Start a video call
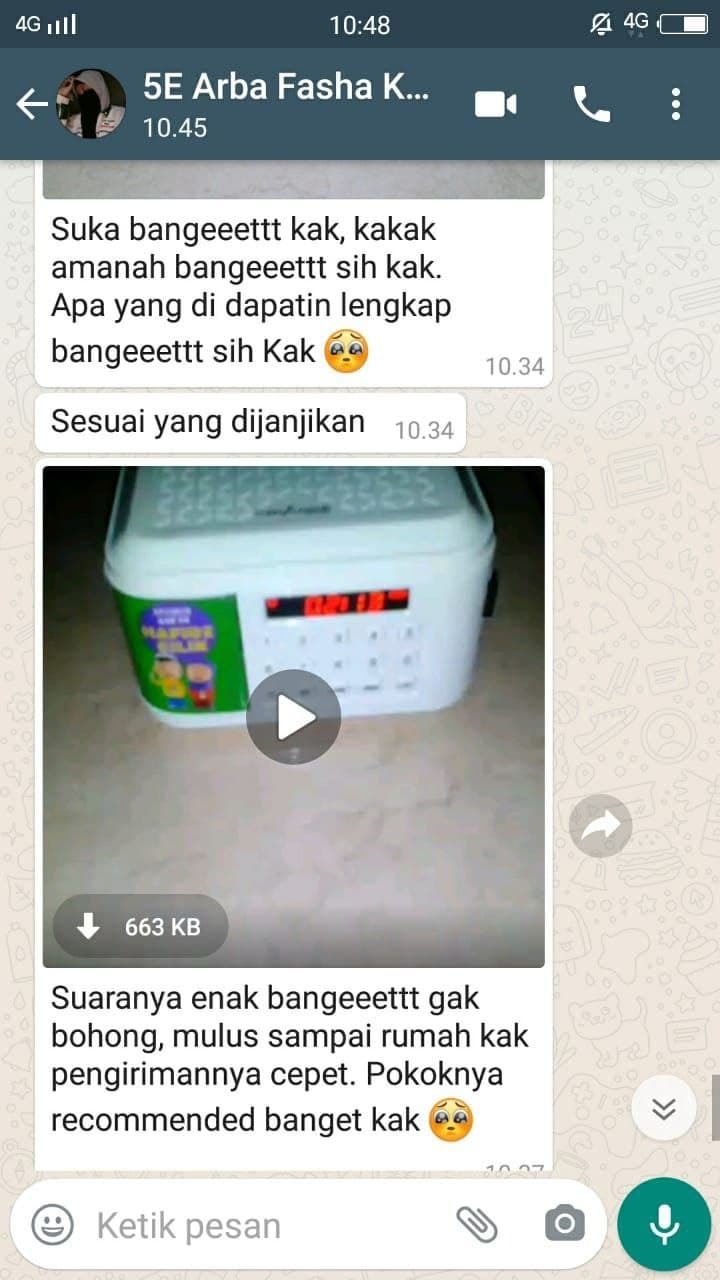720x1280 pixels. [x=496, y=104]
